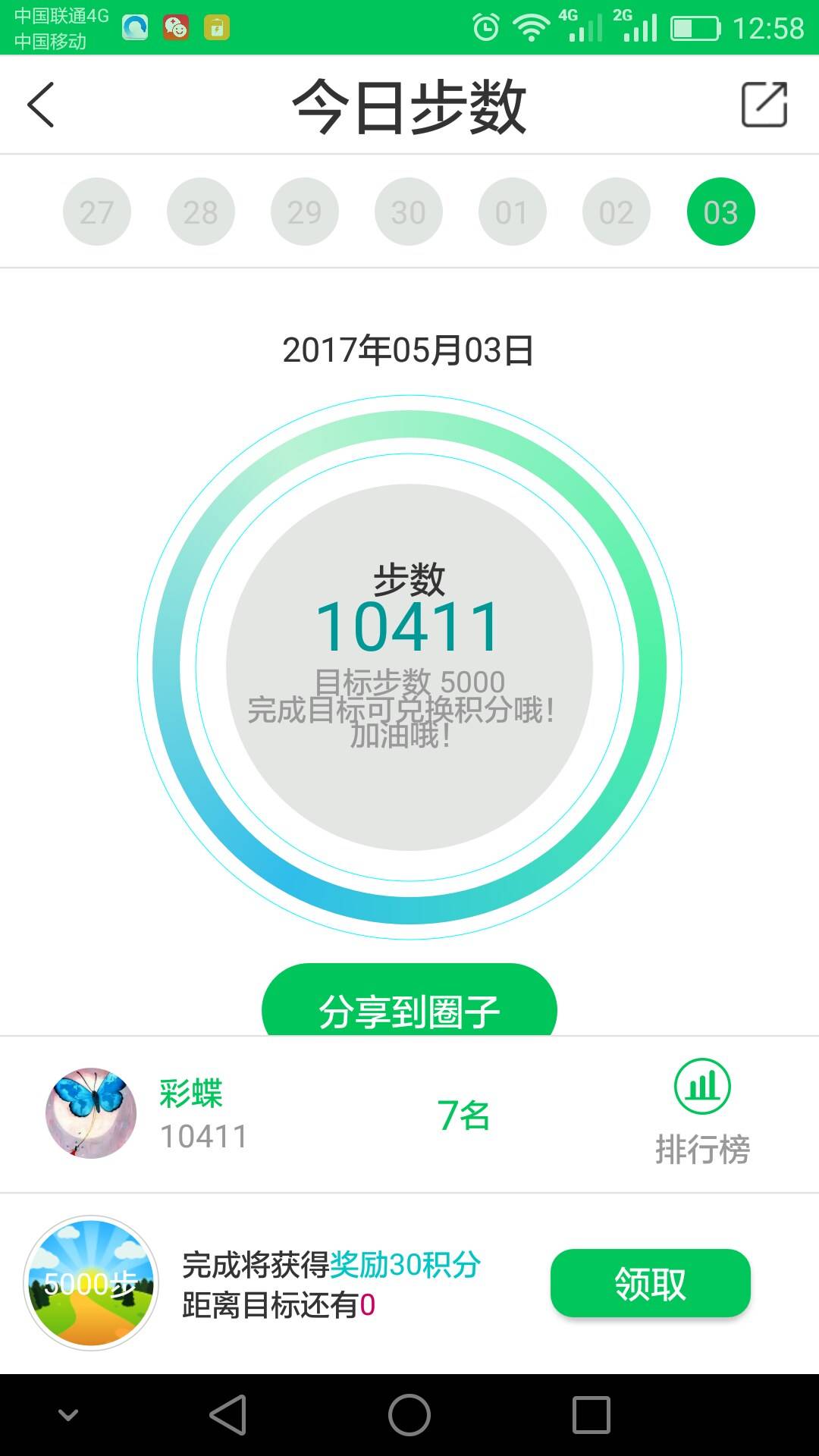Select day 28 in date strip

point(201,212)
